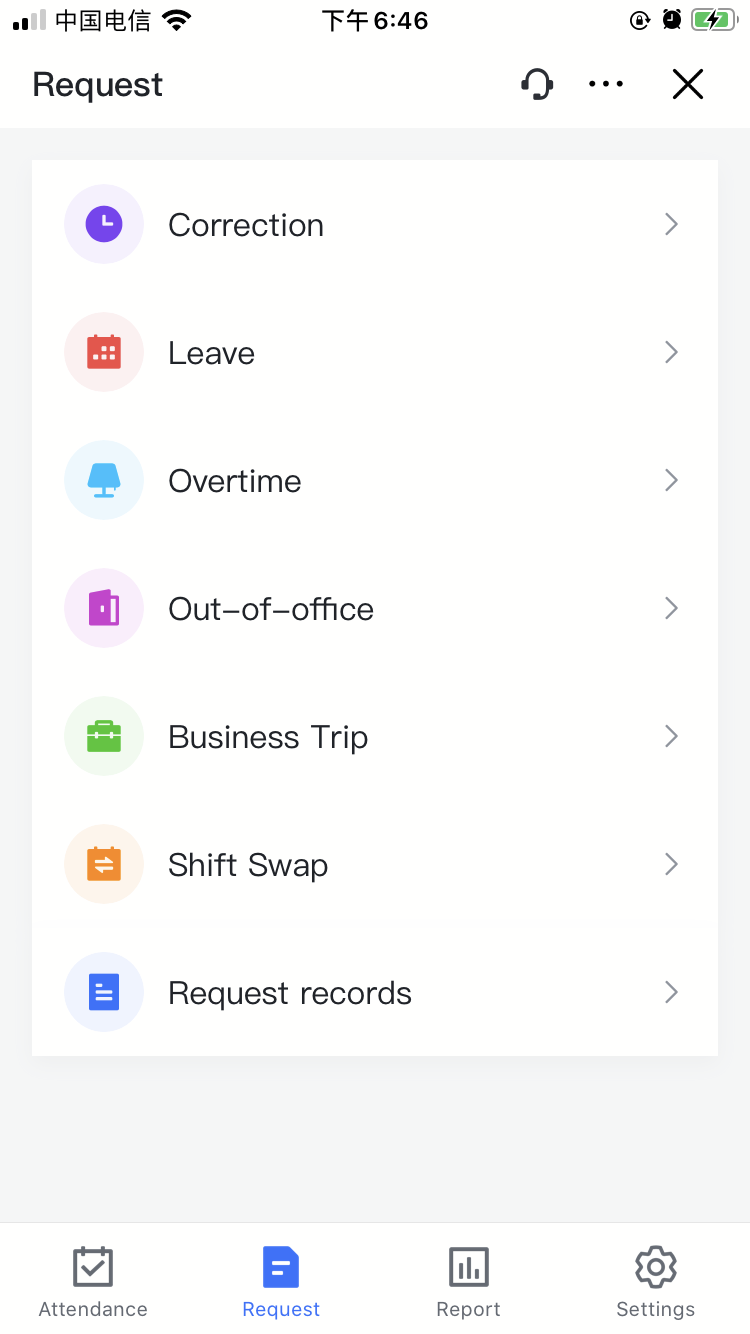Open Out-of-office request
Viewport: 750px width, 1334px height.
tap(374, 609)
